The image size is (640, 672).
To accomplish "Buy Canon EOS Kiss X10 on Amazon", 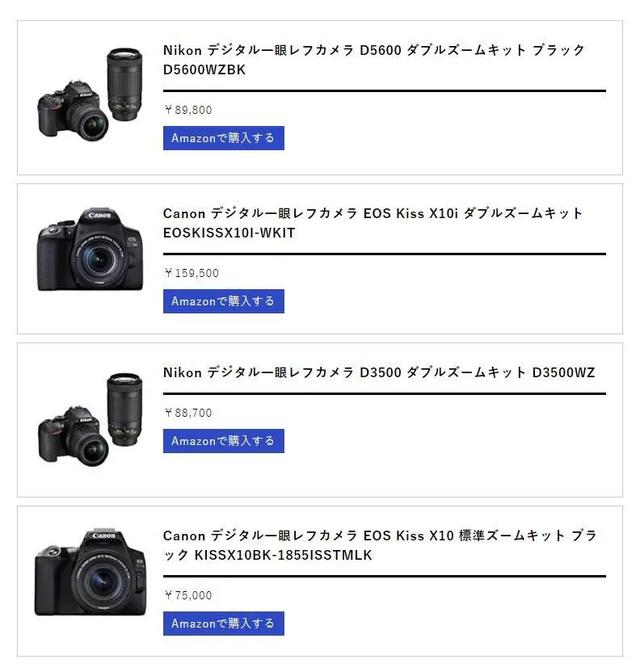I will 223,624.
